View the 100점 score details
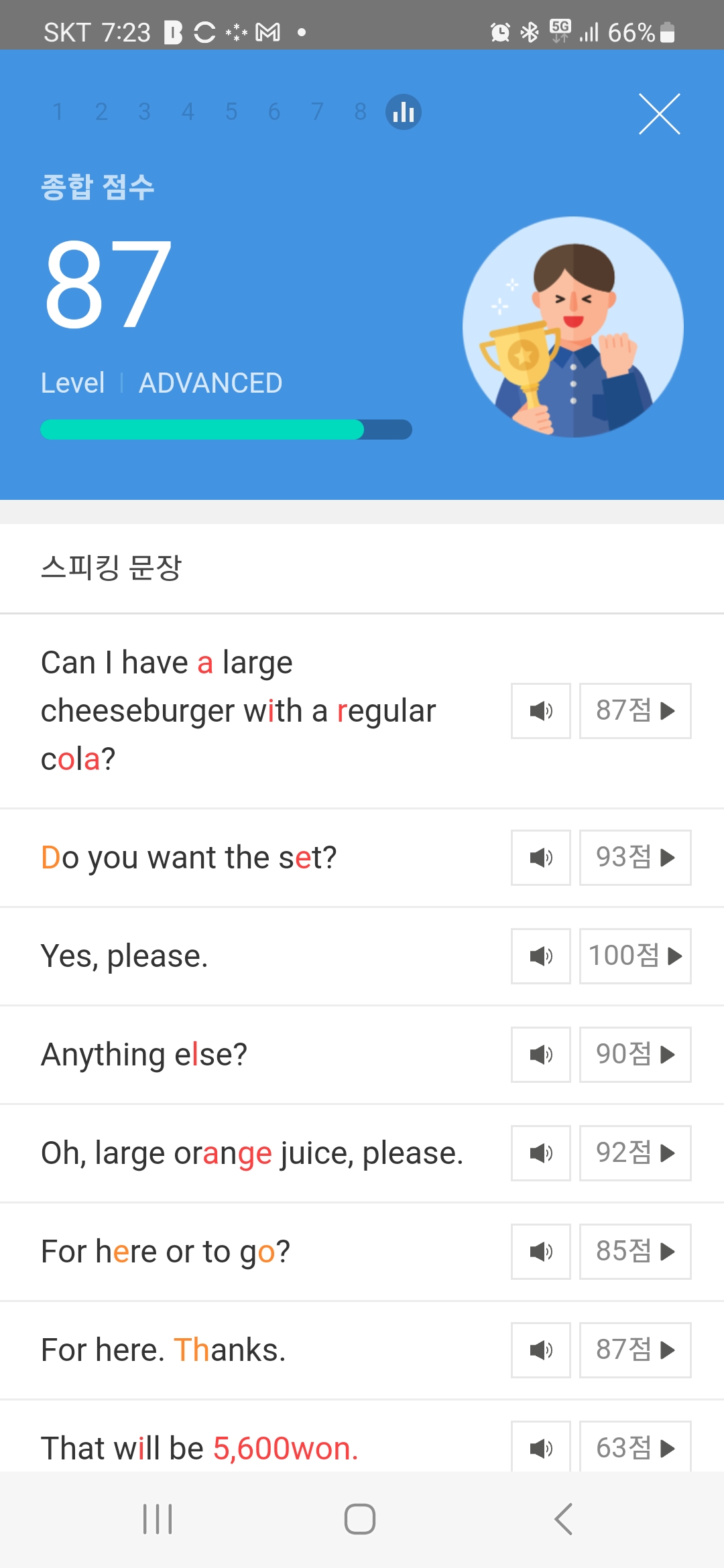 click(636, 956)
